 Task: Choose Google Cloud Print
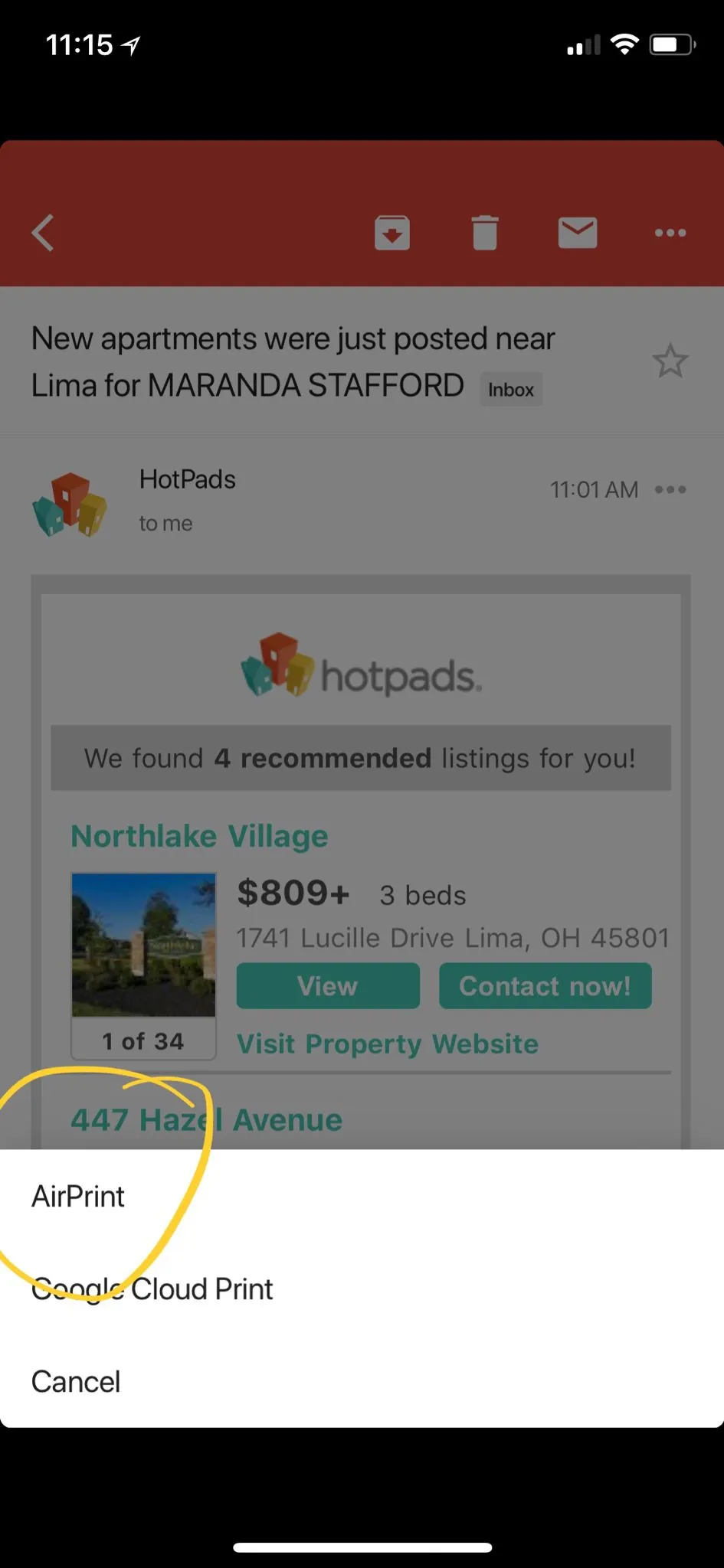152,1289
